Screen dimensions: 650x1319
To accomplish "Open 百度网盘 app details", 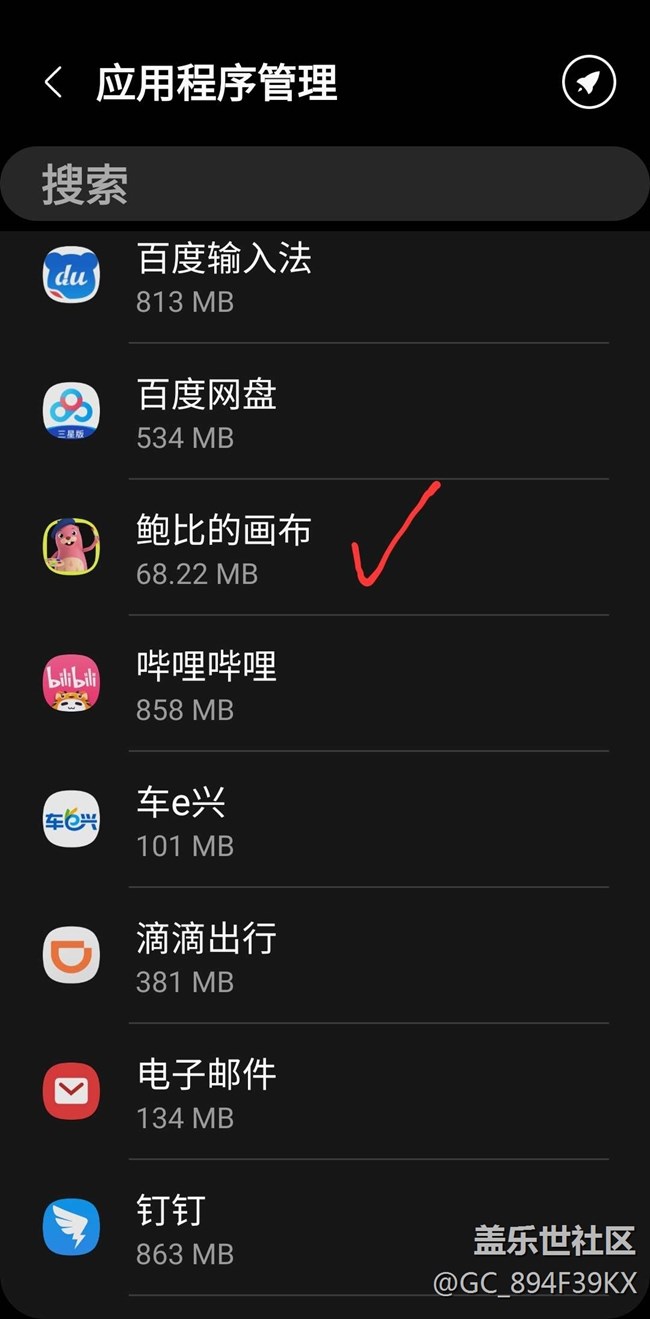I will click(324, 411).
